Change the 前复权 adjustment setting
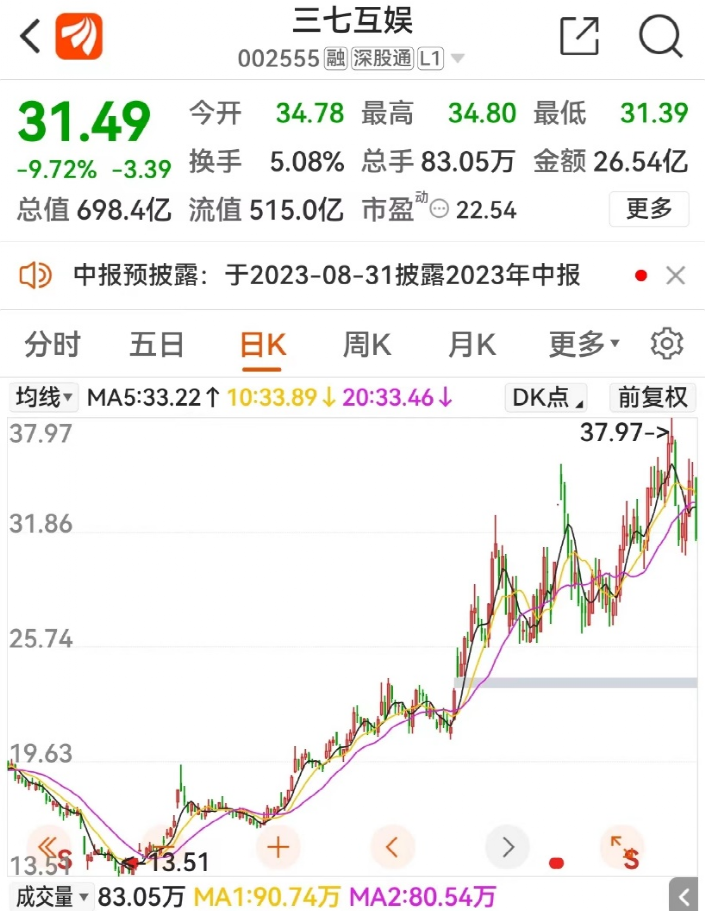705x911 pixels. 652,397
